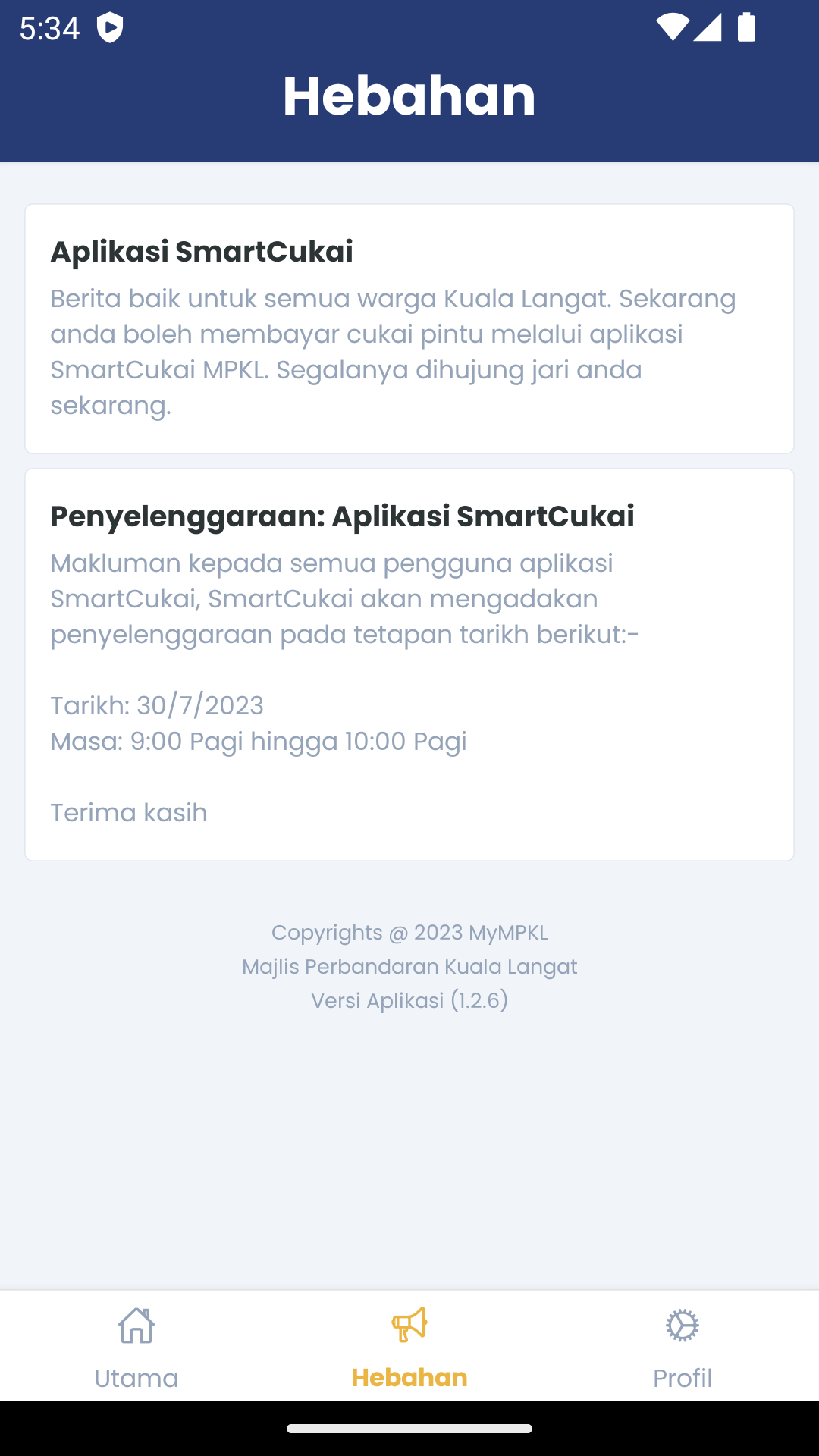This screenshot has height=1456, width=819.
Task: Open the Profil tab
Action: click(682, 1346)
